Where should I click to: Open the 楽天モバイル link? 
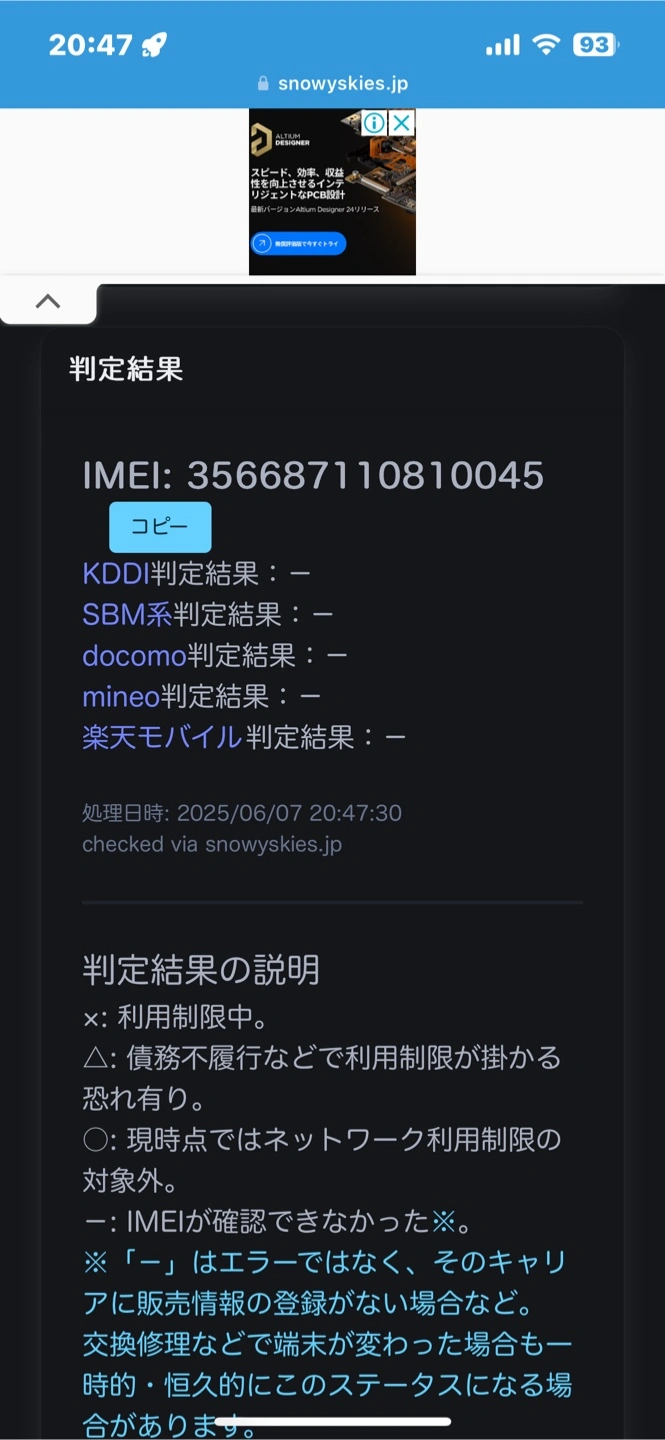click(x=162, y=737)
